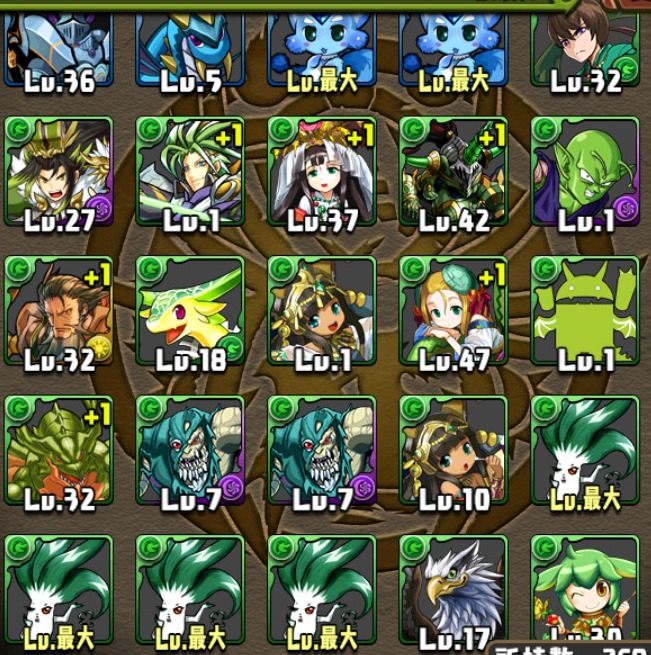
Task: Select the Lv.10 Egyptian girl card
Action: pyautogui.click(x=453, y=449)
